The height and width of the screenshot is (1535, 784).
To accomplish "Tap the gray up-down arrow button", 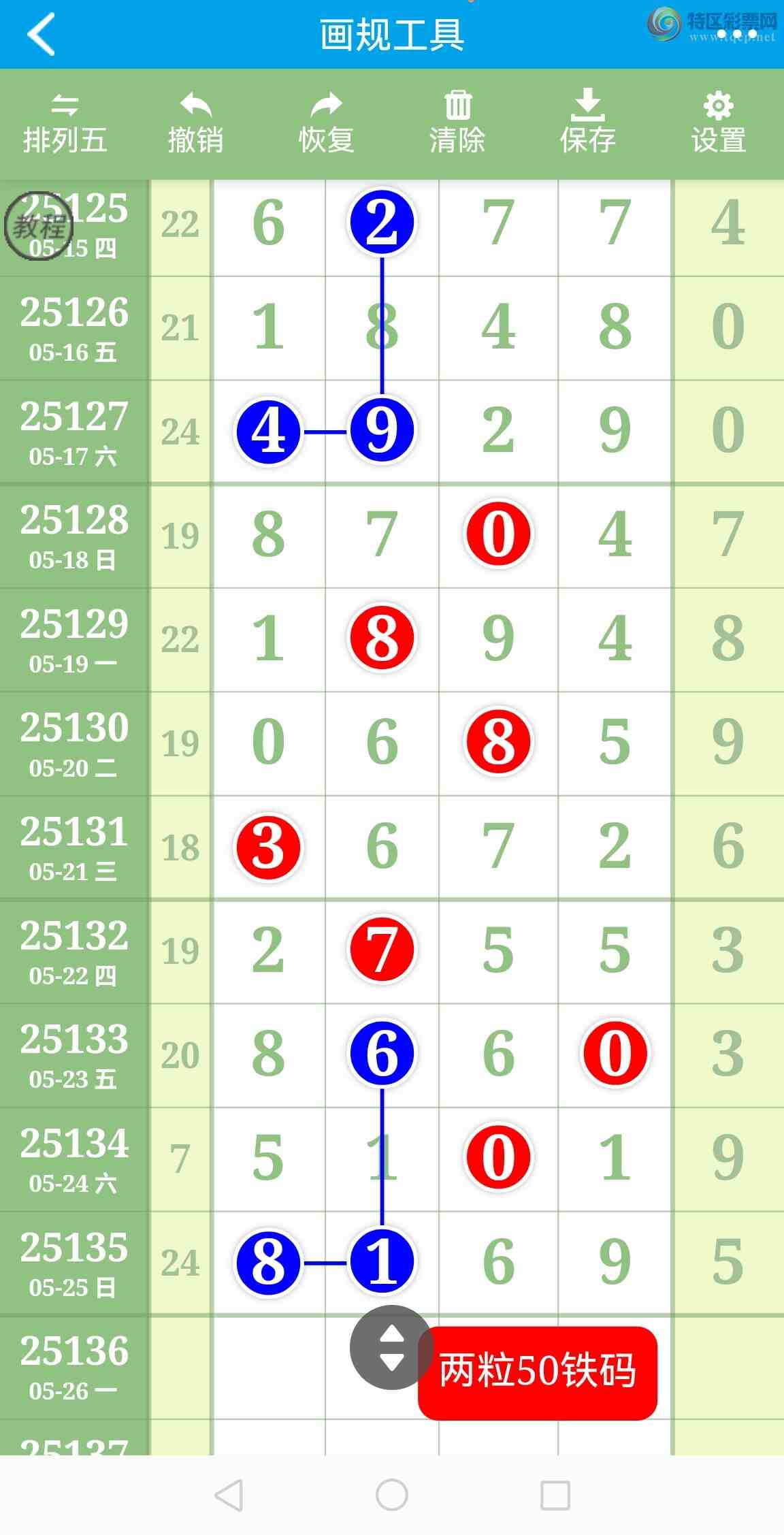I will [x=391, y=1347].
